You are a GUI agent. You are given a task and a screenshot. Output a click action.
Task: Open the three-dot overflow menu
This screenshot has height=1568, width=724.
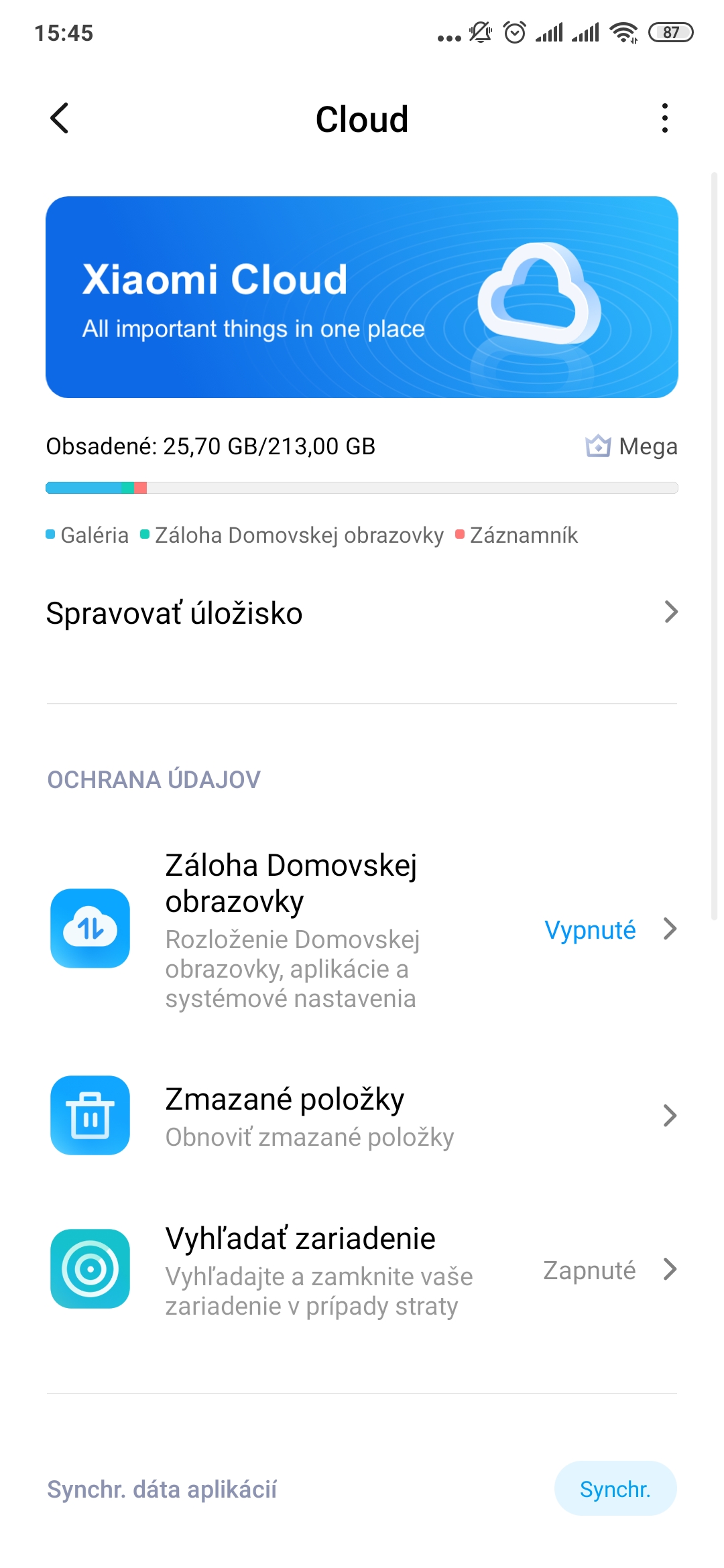[x=664, y=119]
